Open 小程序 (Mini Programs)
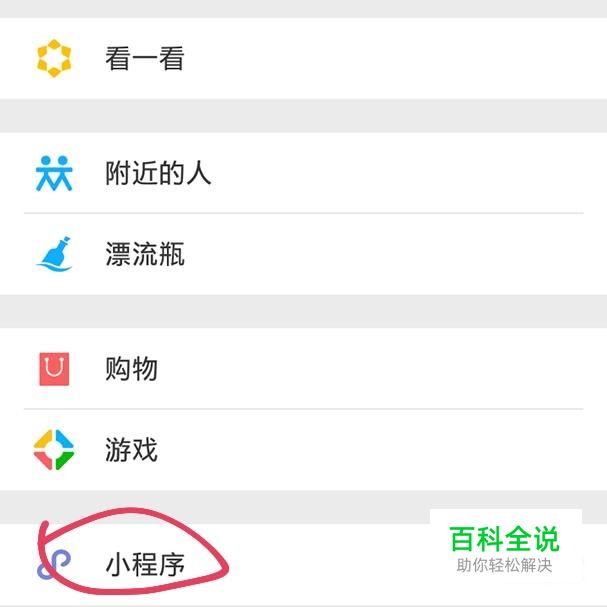607x607 pixels. pyautogui.click(x=145, y=565)
